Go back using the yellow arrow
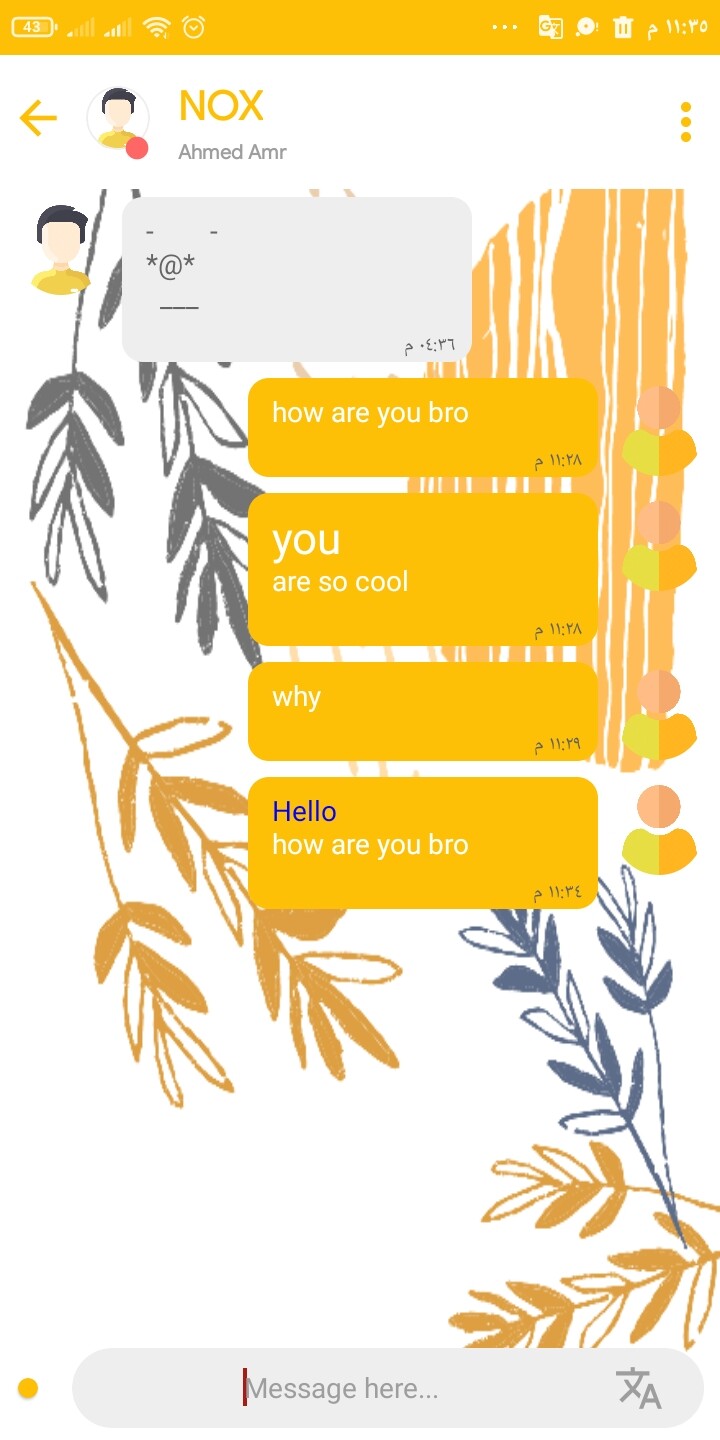 pos(38,119)
